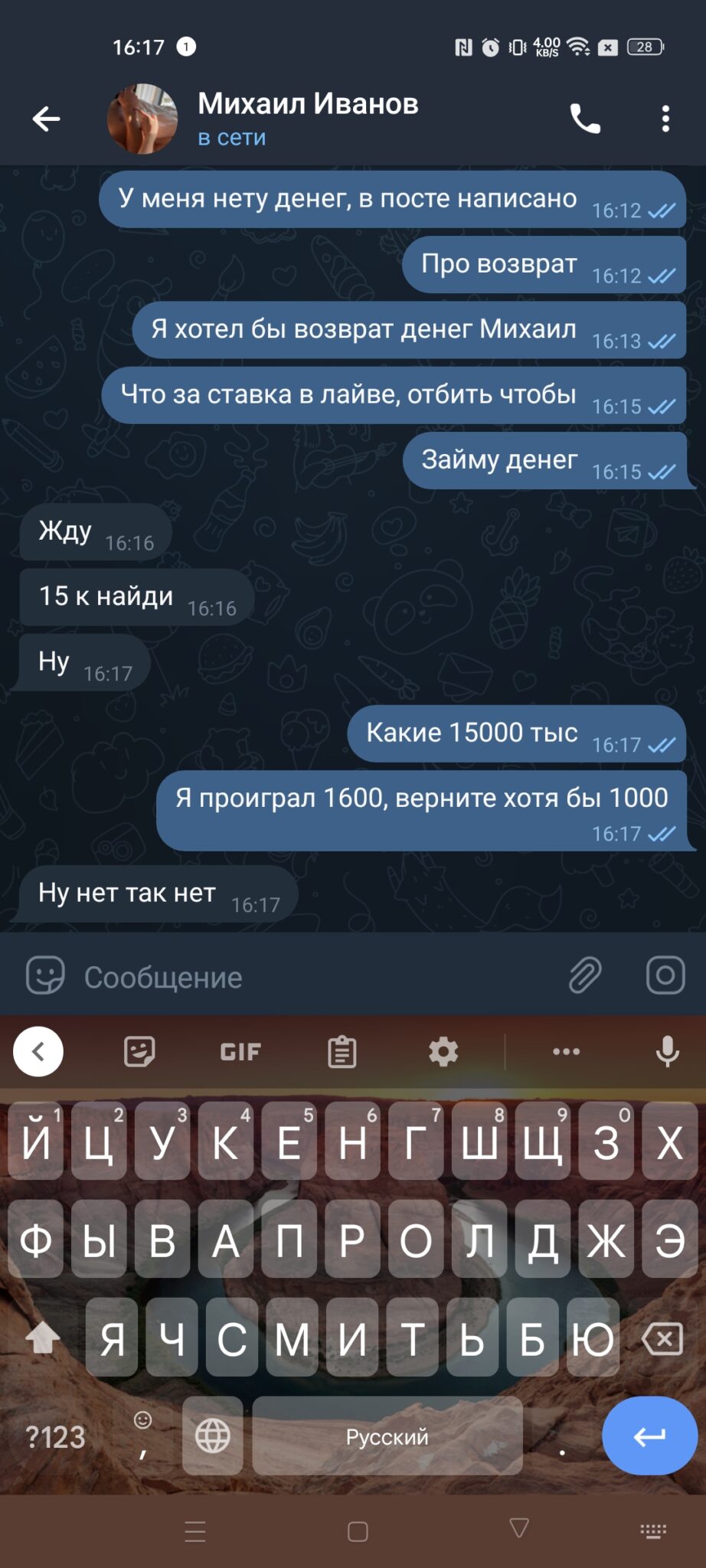Viewport: 706px width, 1568px height.
Task: Tap the Shift key on the keyboard
Action: 43,1339
